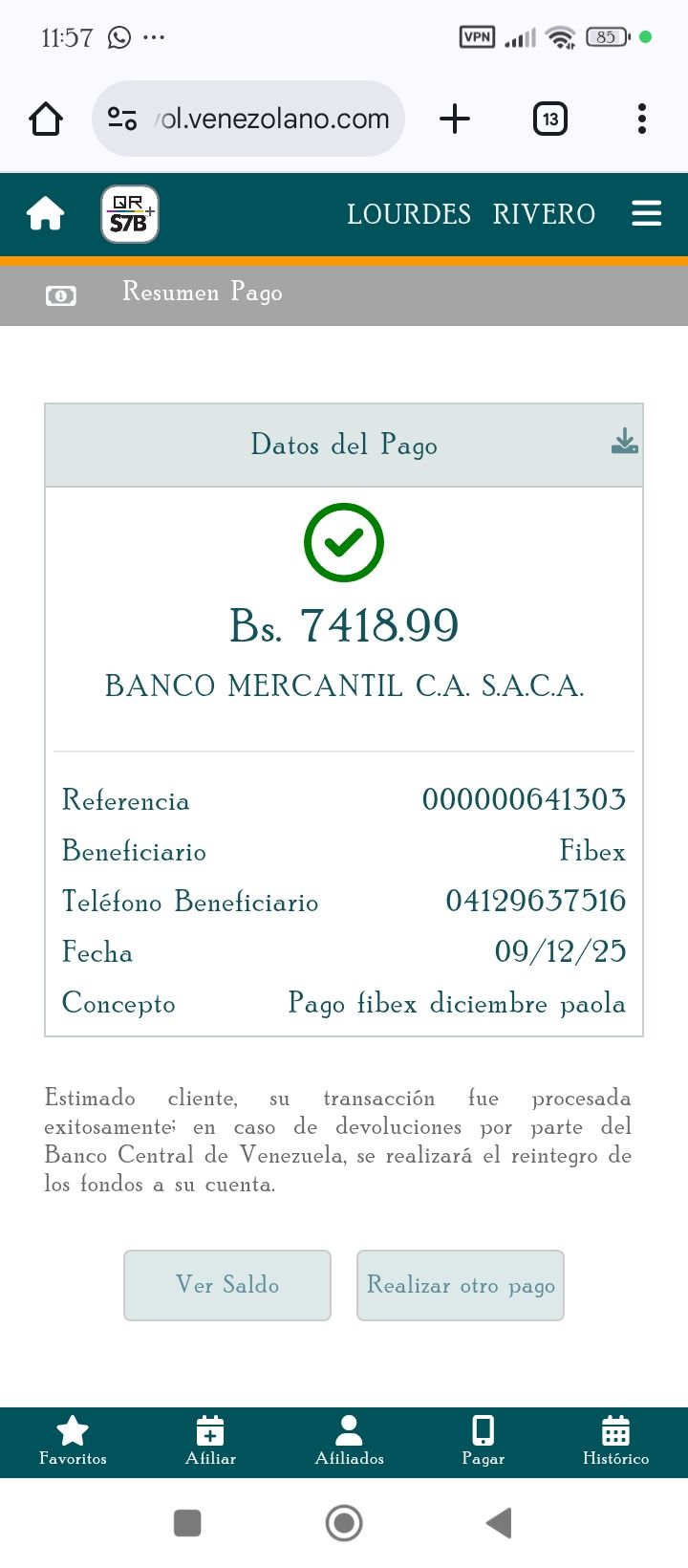Screen dimensions: 688x1568
Task: Go to the bank's home screen
Action: (x=45, y=214)
